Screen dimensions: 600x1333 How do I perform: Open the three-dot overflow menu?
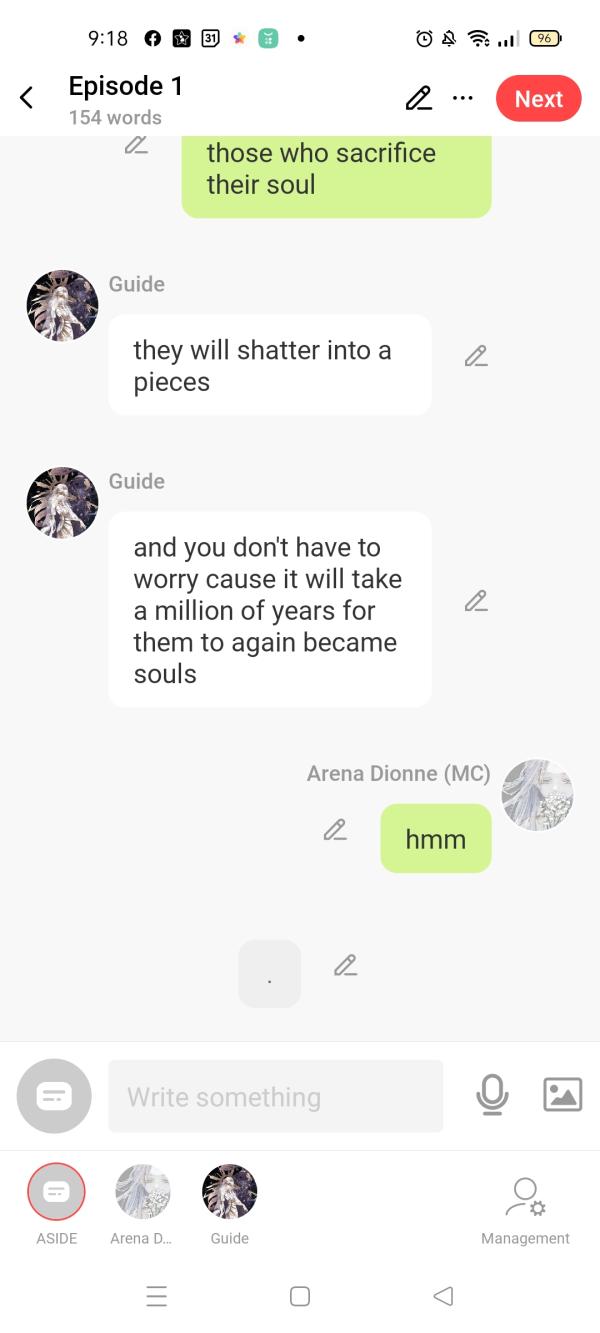pyautogui.click(x=462, y=98)
